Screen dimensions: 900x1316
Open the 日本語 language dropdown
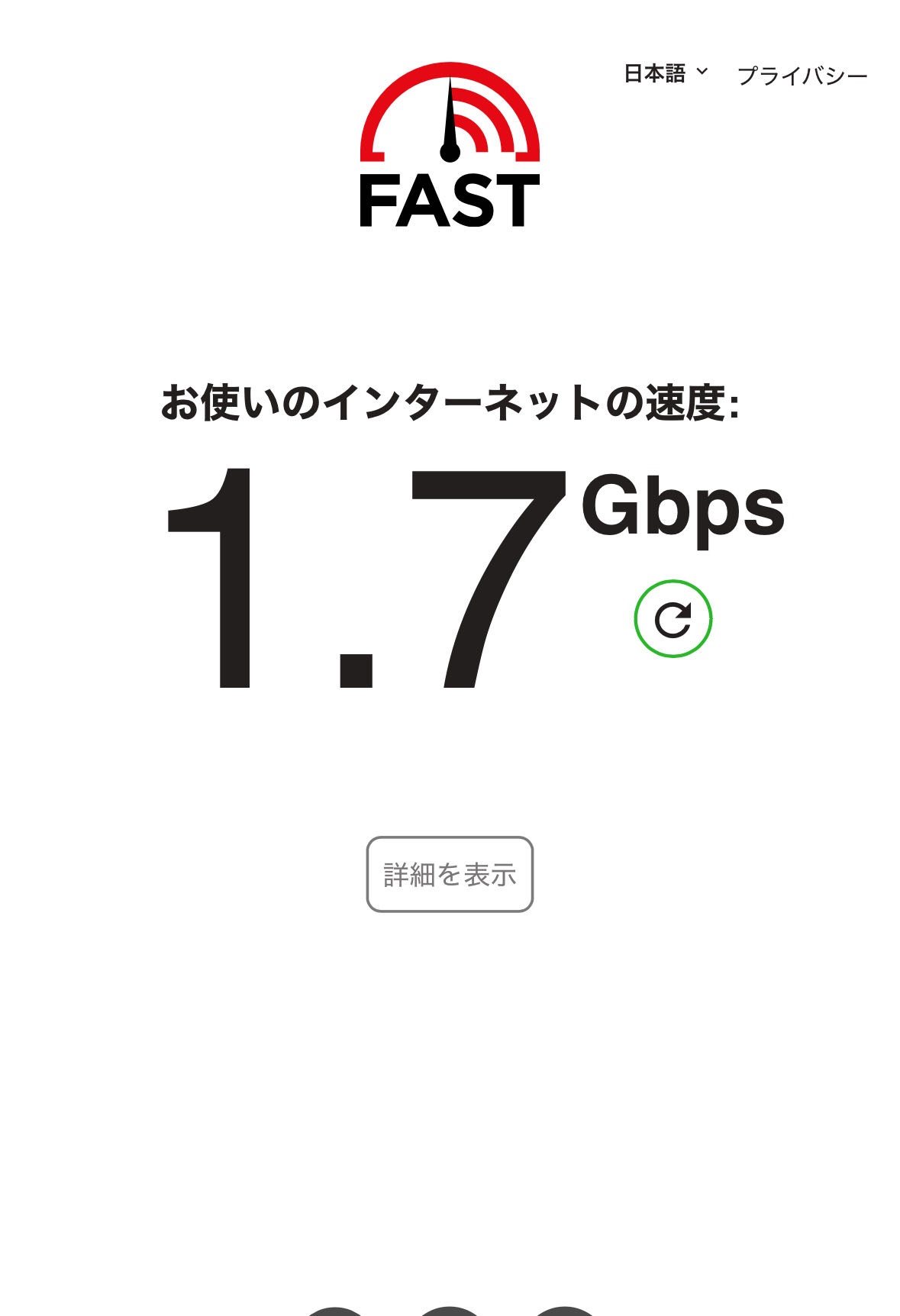point(666,73)
